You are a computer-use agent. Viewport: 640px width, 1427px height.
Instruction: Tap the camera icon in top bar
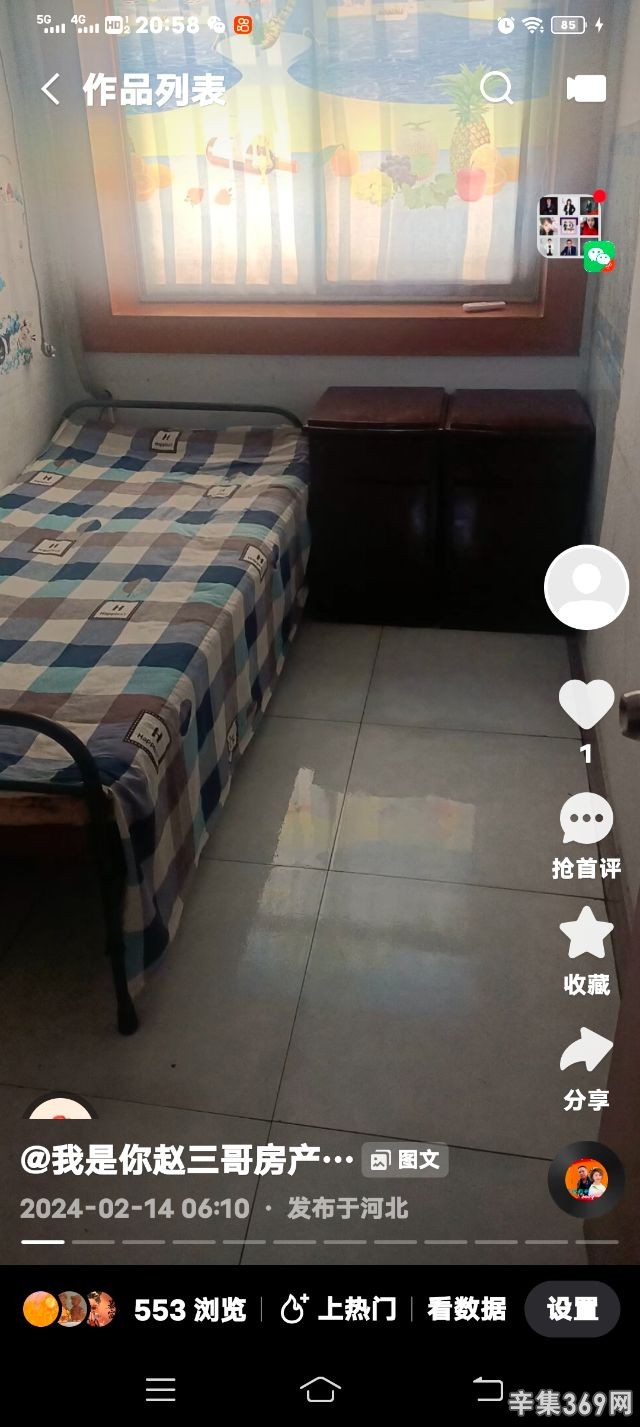[x=586, y=88]
